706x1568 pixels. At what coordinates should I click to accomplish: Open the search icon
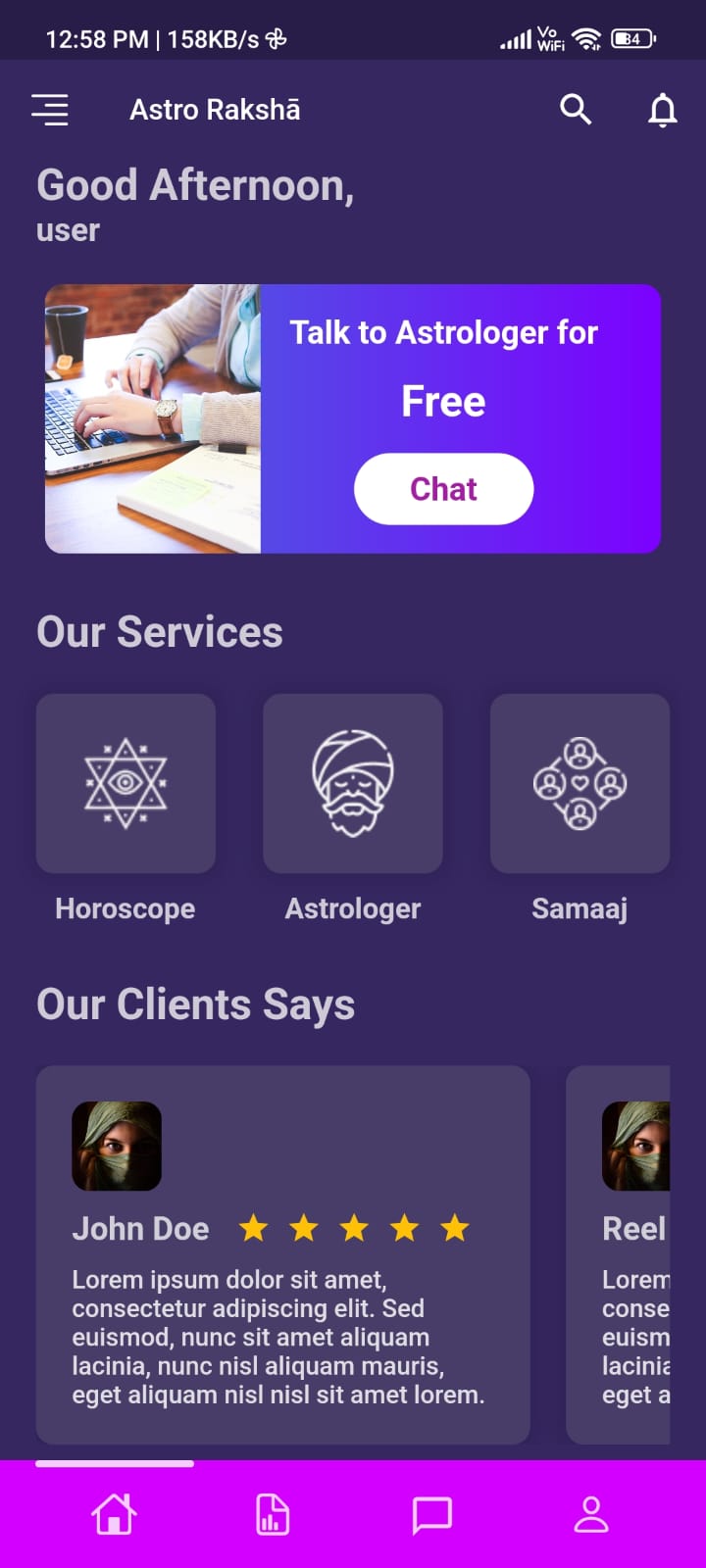coord(576,110)
